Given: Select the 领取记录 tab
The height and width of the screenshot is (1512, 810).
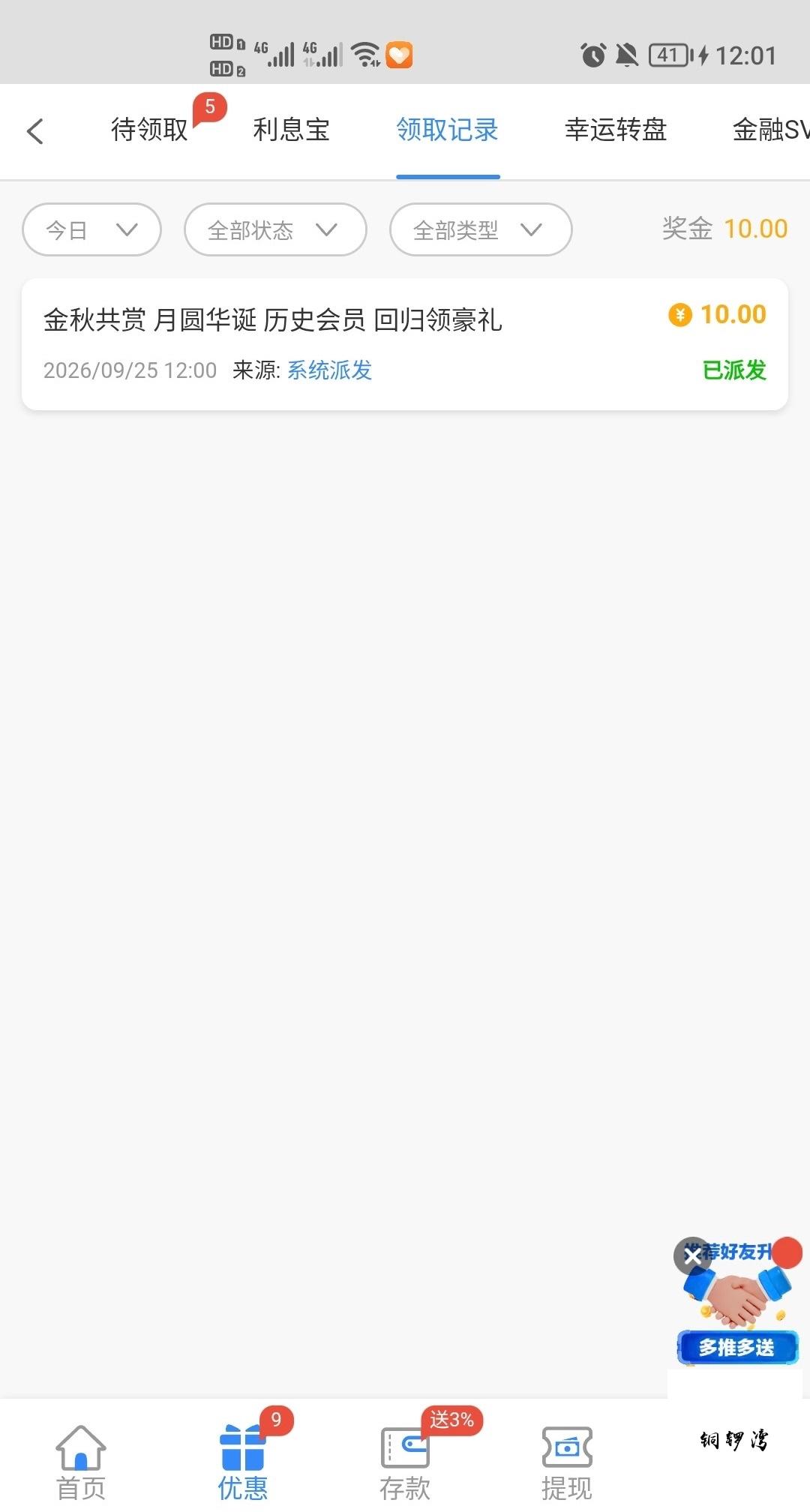Looking at the screenshot, I should (448, 130).
